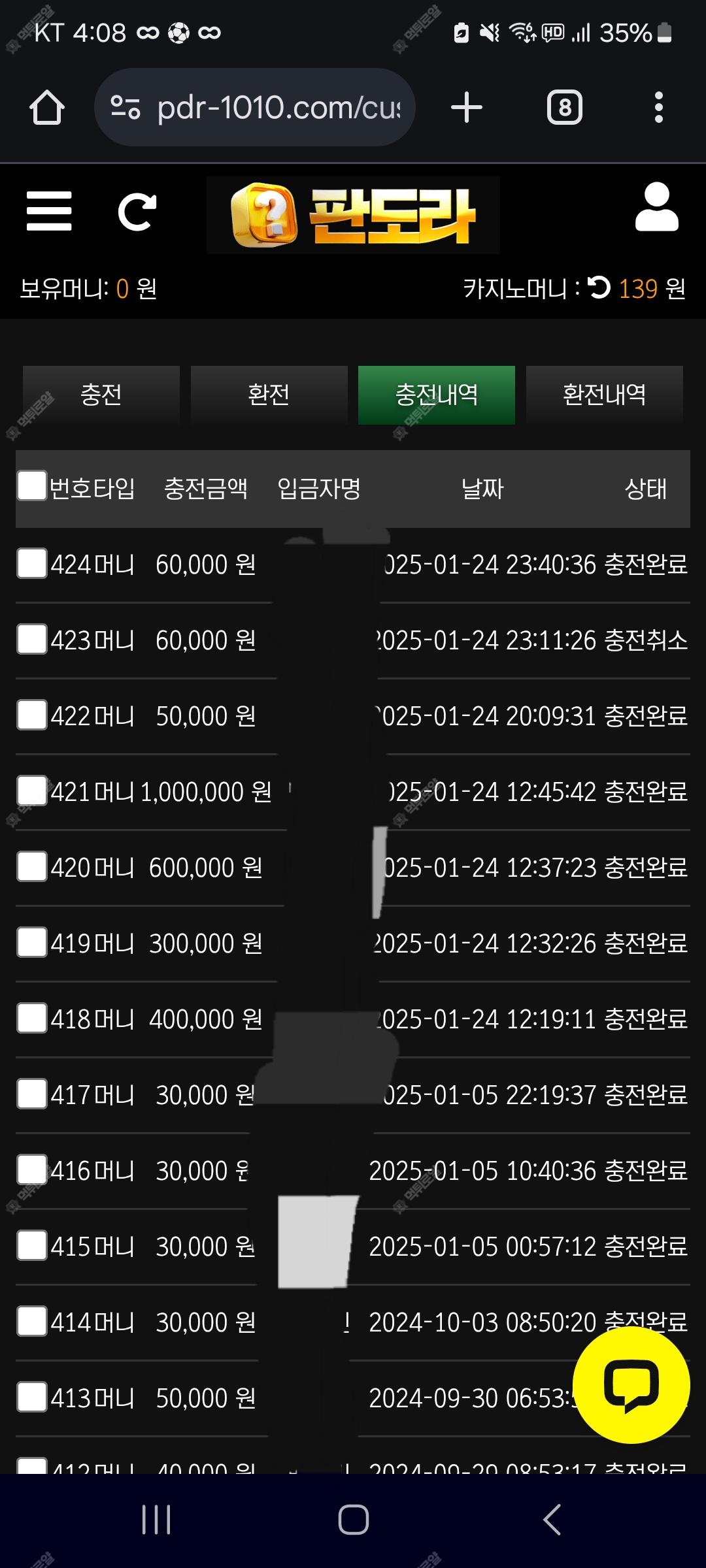Screen dimensions: 706x1568
Task: Open the hamburger menu
Action: pyautogui.click(x=49, y=211)
